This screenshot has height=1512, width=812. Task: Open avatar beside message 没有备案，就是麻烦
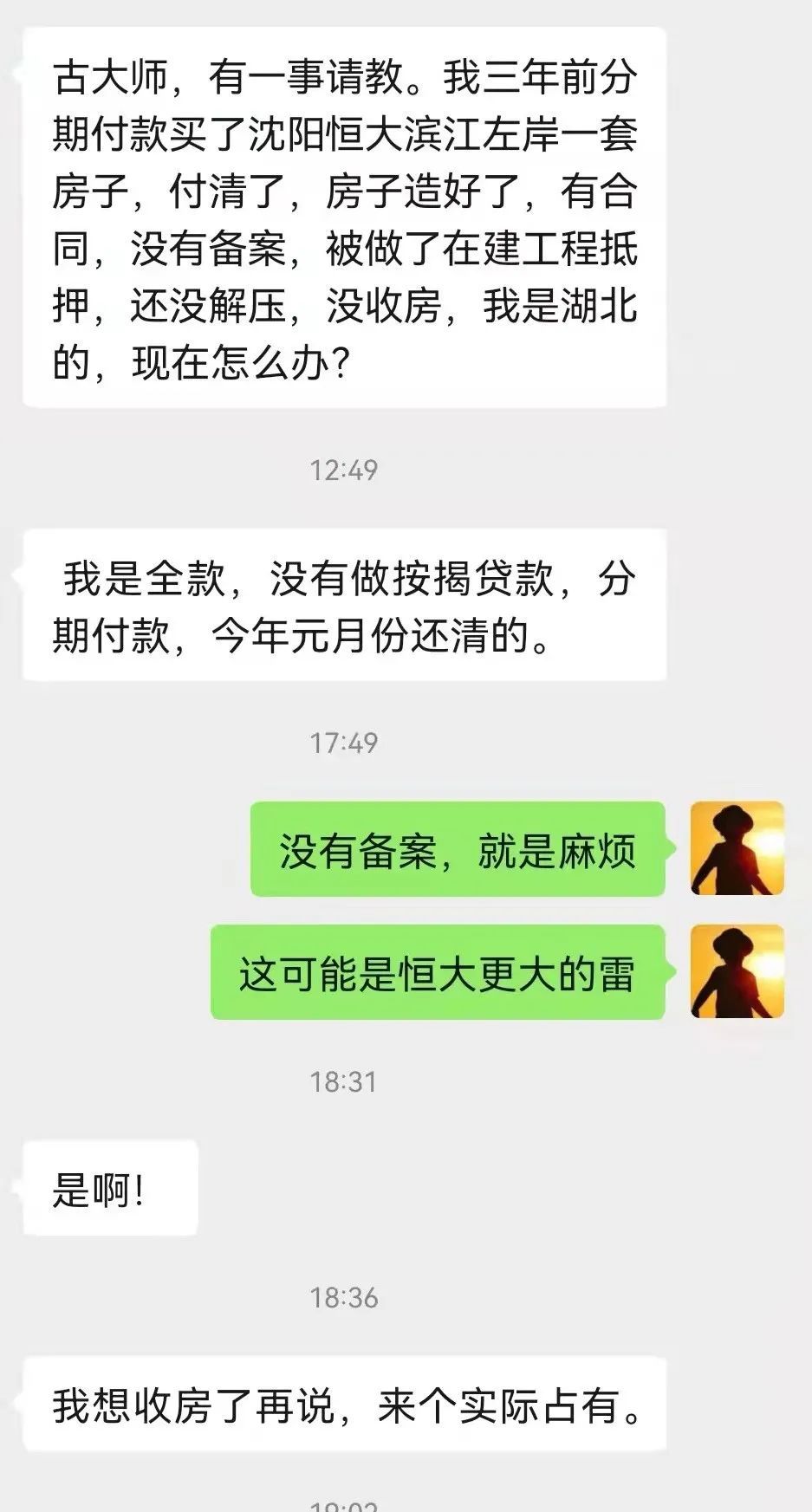(737, 848)
